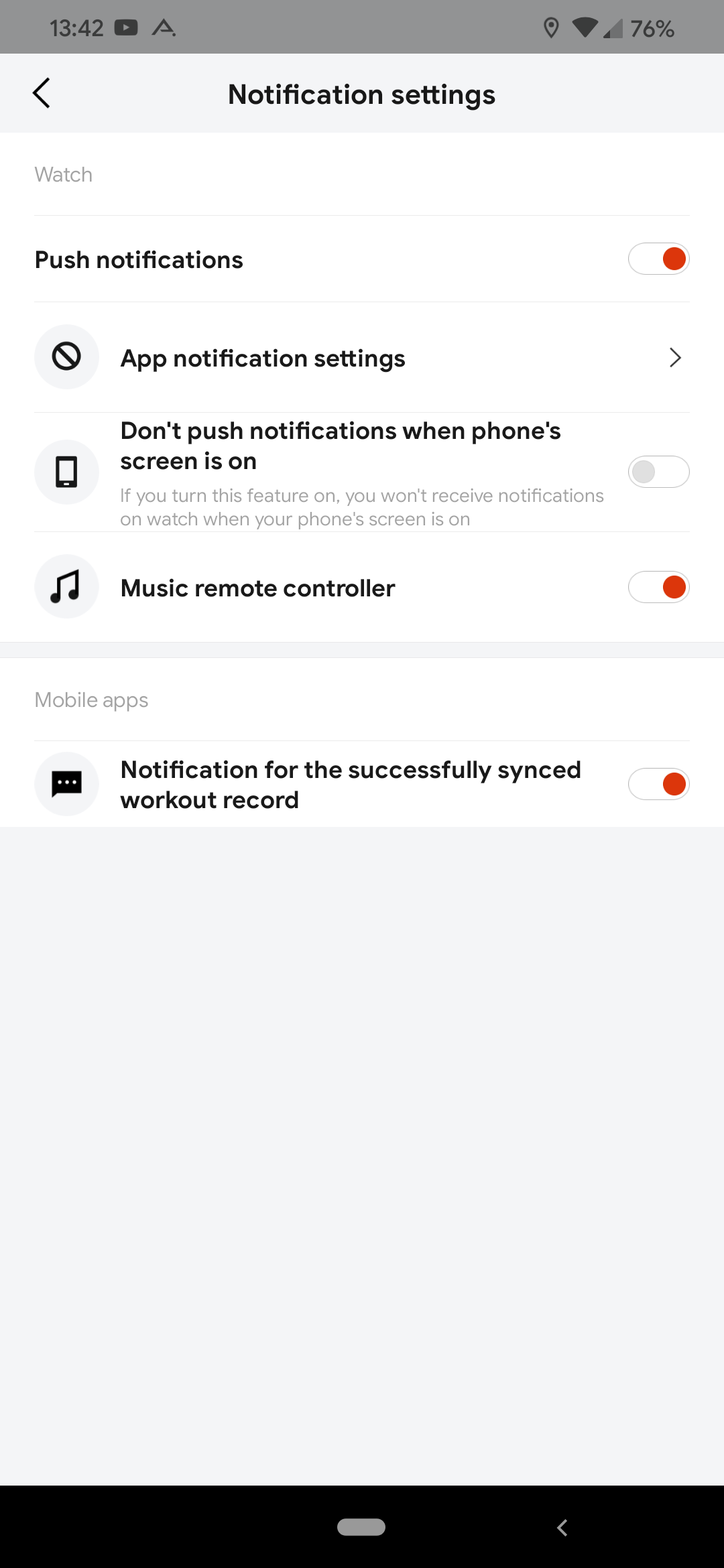
Task: Turn off Push notifications switch
Action: pos(658,259)
